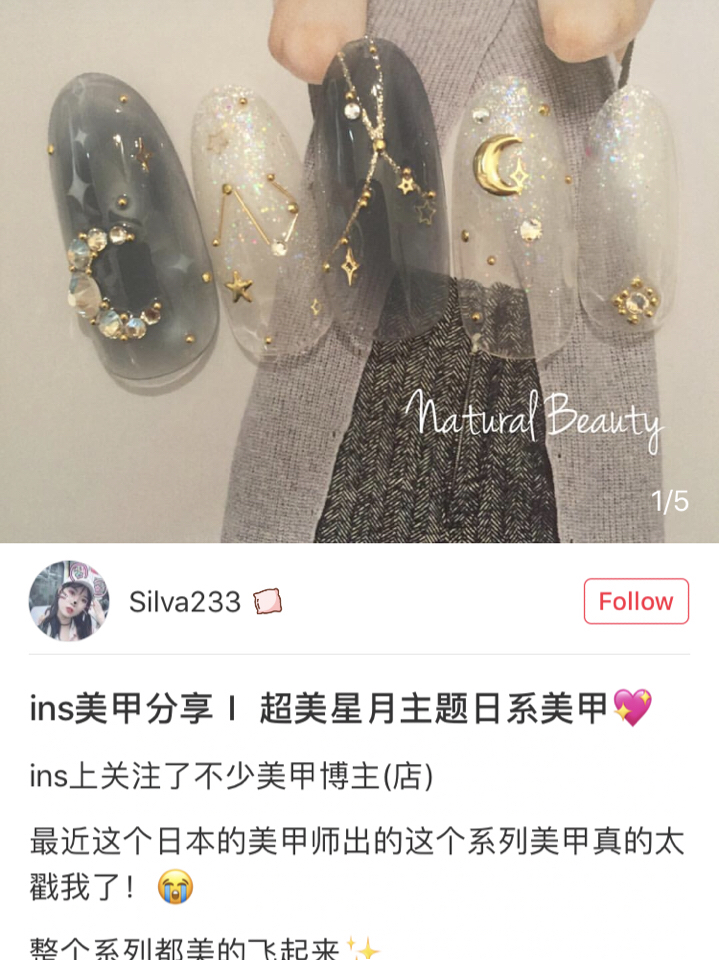This screenshot has width=719, height=960.
Task: Open the nail art photo full screen
Action: click(359, 270)
